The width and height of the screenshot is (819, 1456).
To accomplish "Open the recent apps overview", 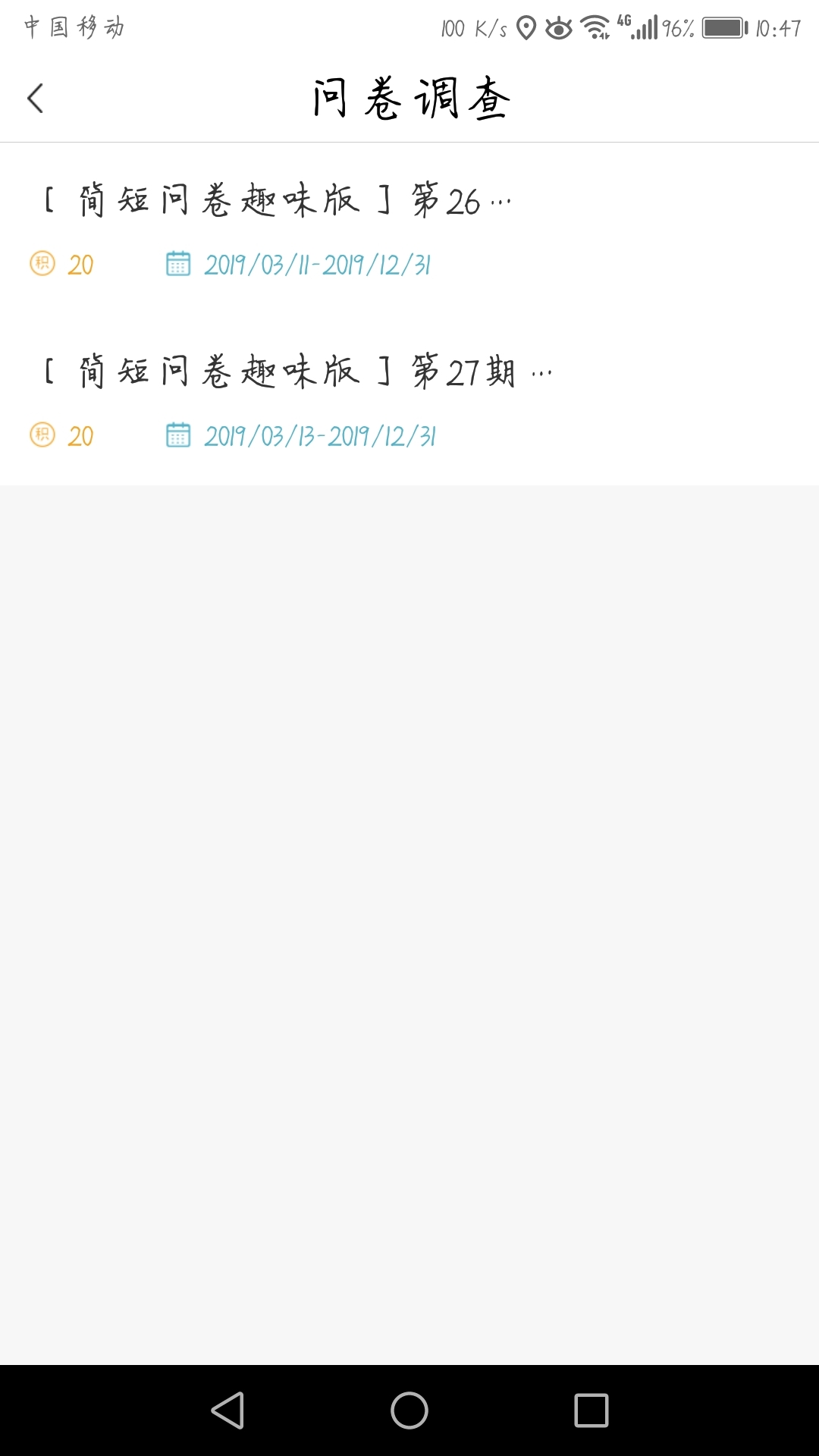I will click(x=591, y=1410).
